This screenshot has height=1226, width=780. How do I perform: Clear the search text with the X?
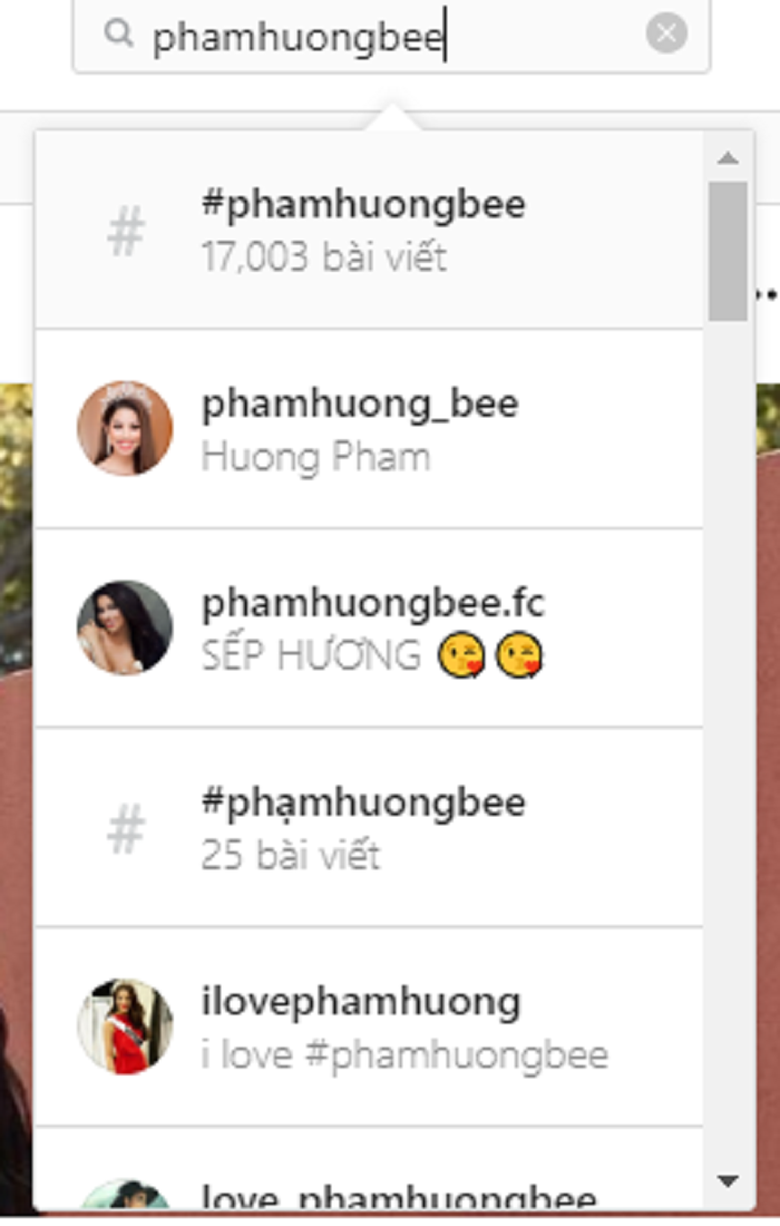[x=666, y=34]
